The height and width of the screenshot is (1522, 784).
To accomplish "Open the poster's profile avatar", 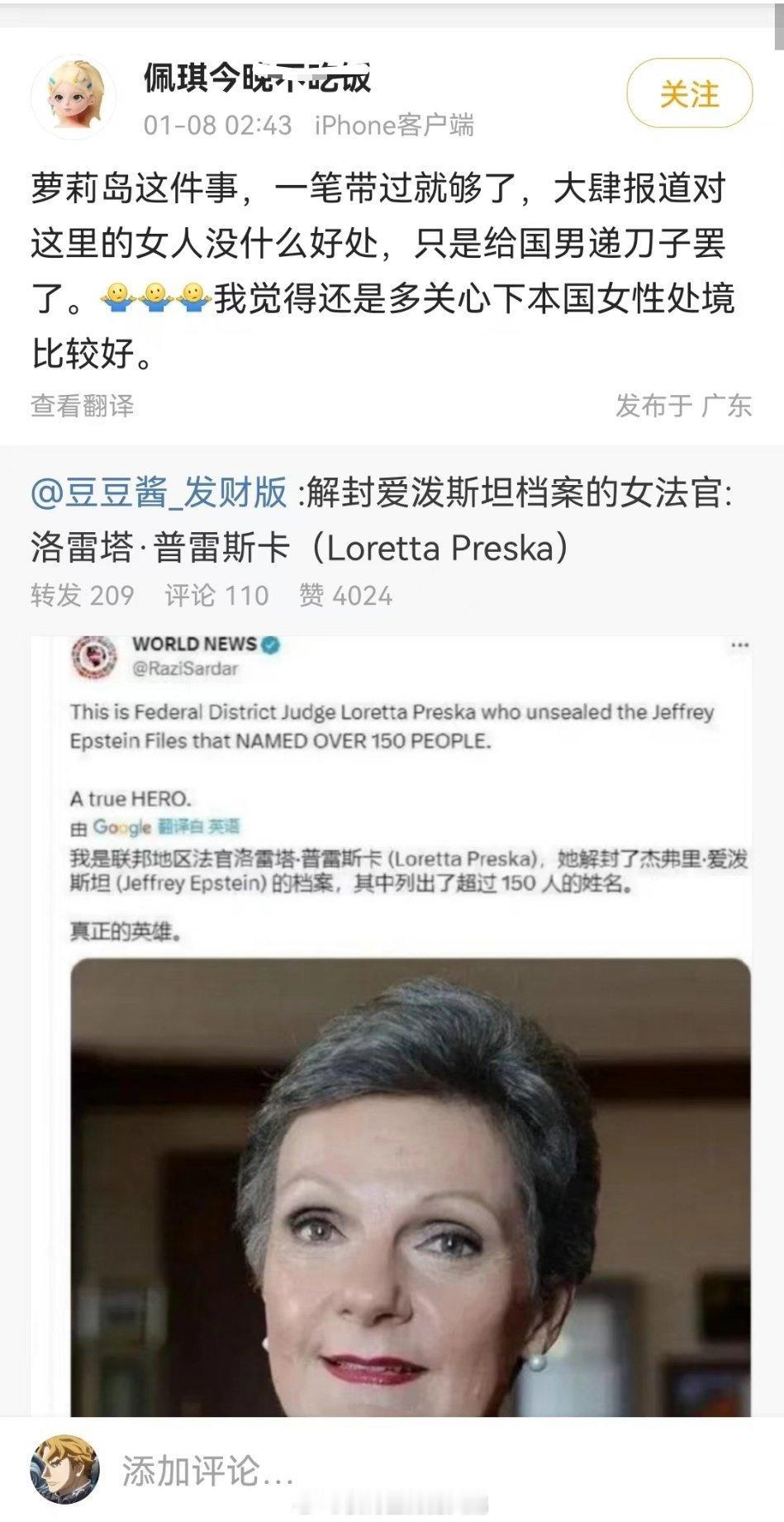I will click(x=73, y=98).
